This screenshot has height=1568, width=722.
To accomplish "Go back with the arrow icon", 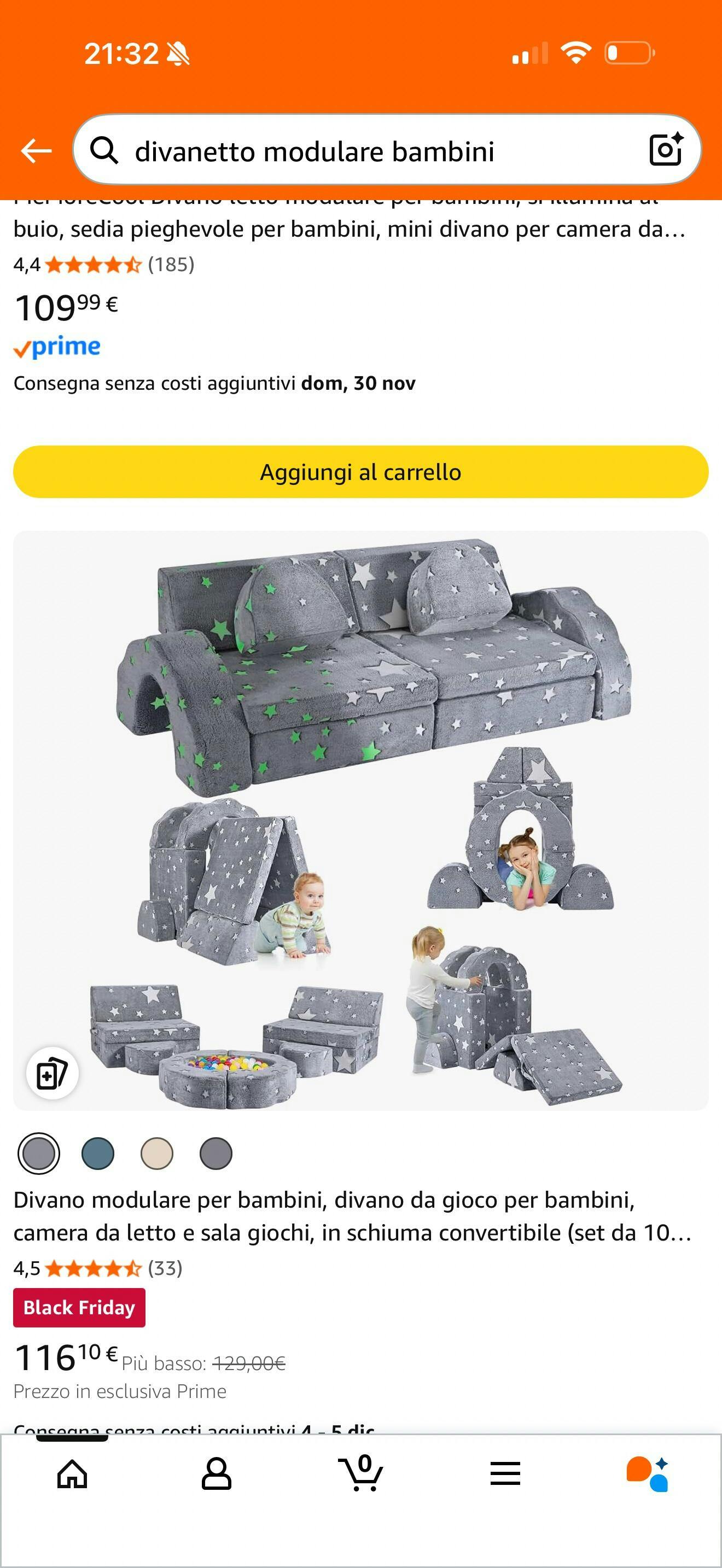I will [36, 151].
